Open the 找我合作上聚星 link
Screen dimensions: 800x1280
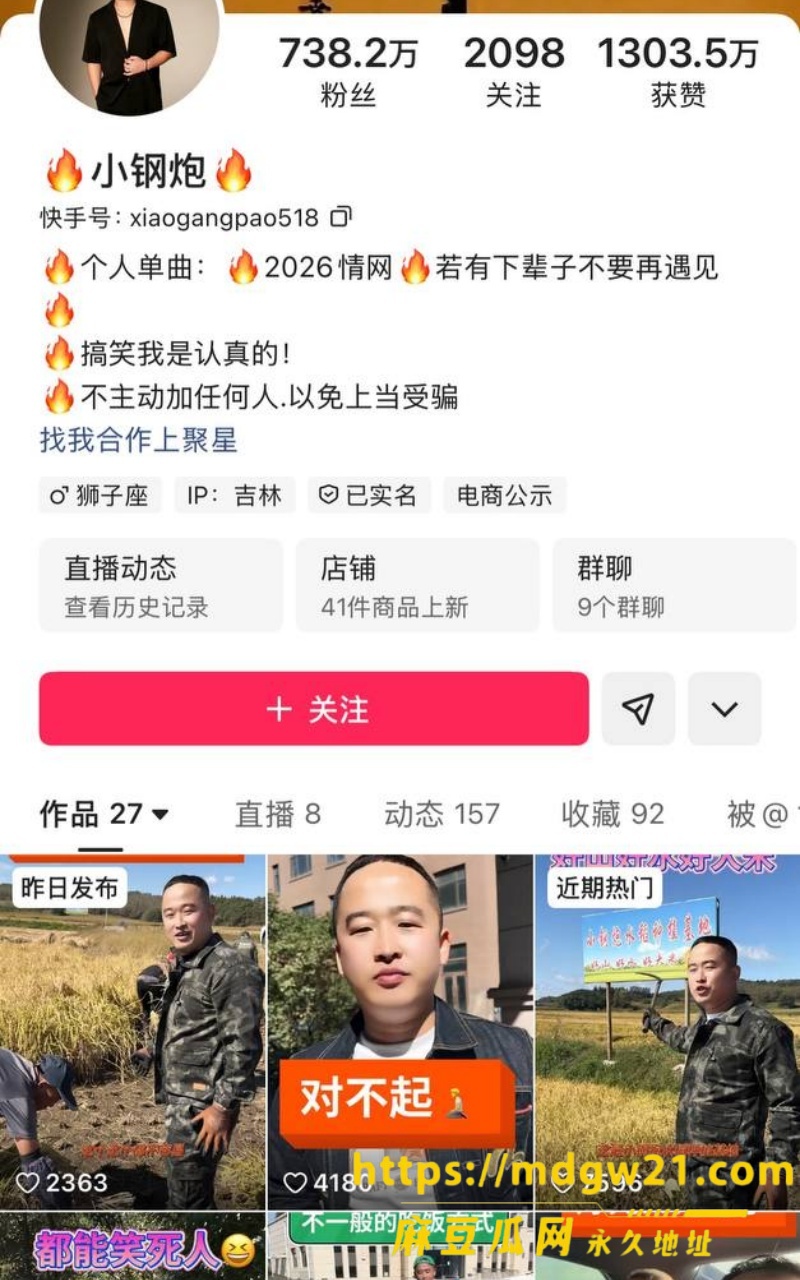tap(138, 440)
